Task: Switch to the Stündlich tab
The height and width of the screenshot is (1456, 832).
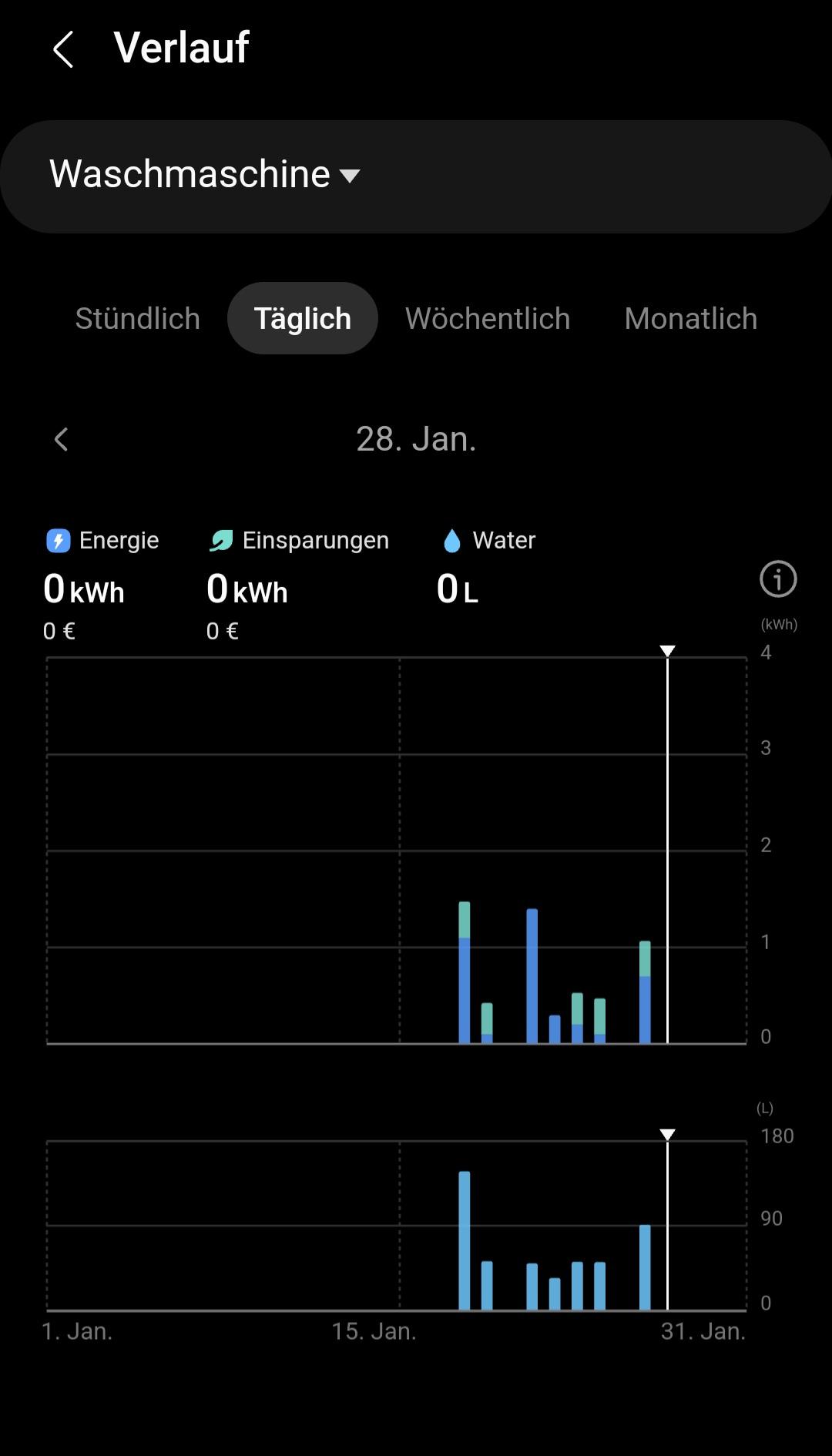Action: pyautogui.click(x=137, y=318)
